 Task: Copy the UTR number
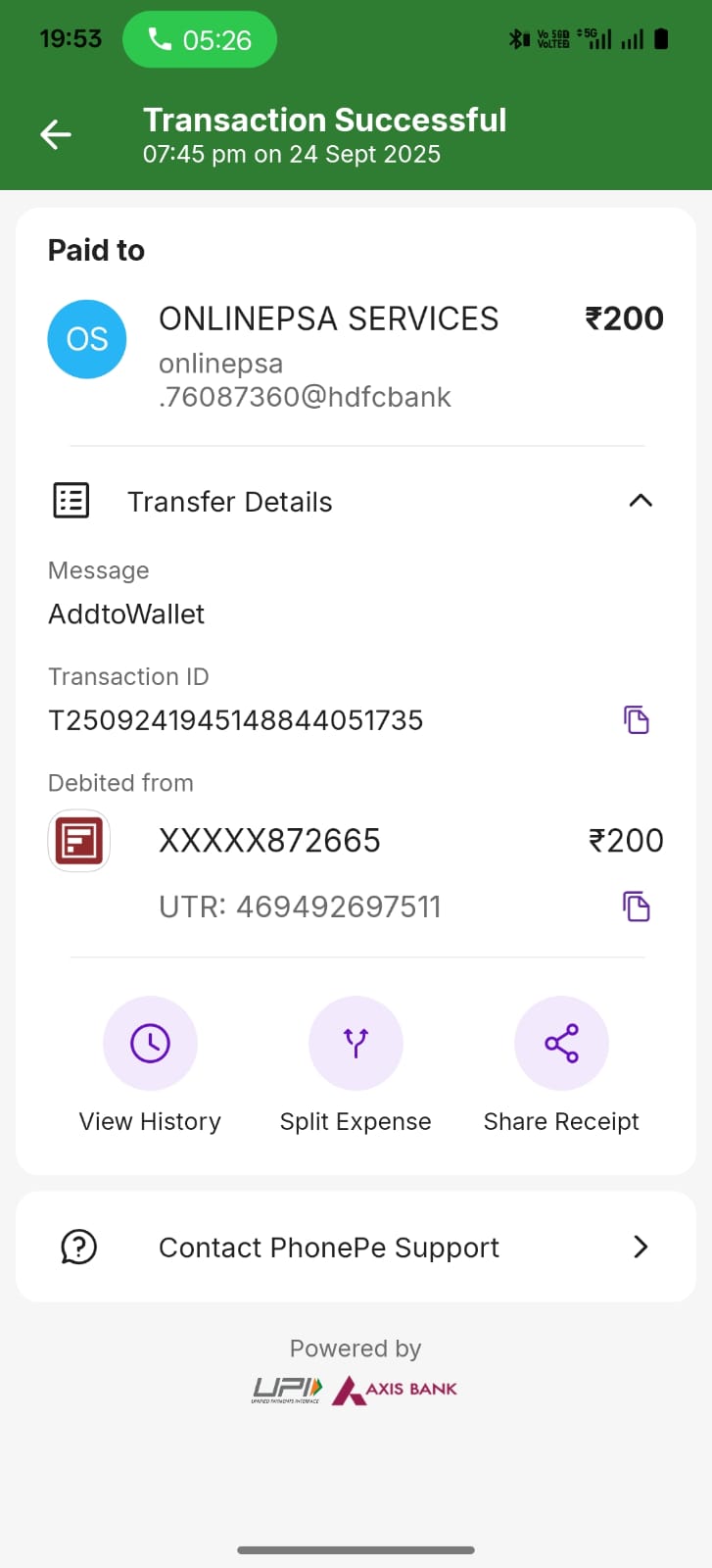coord(637,906)
